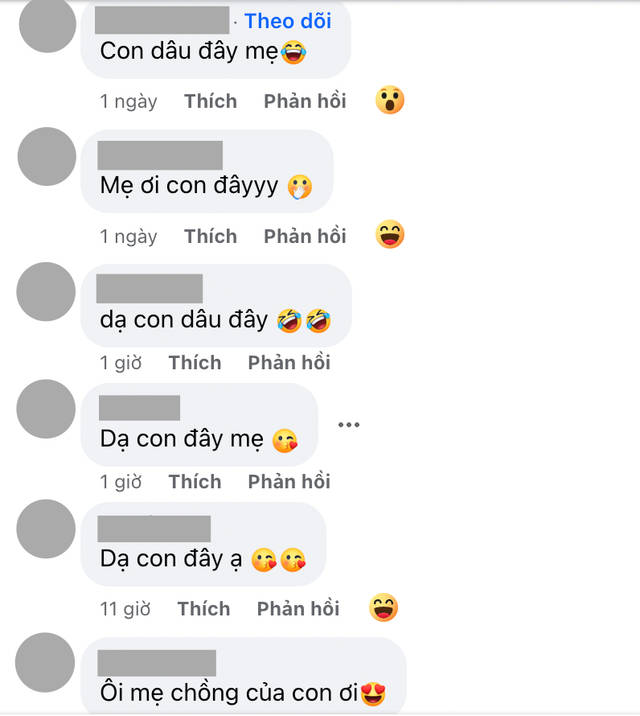This screenshot has height=716, width=640.
Task: Reply to the comment 'Mẹ ơi con đâyyy'
Action: pyautogui.click(x=304, y=236)
